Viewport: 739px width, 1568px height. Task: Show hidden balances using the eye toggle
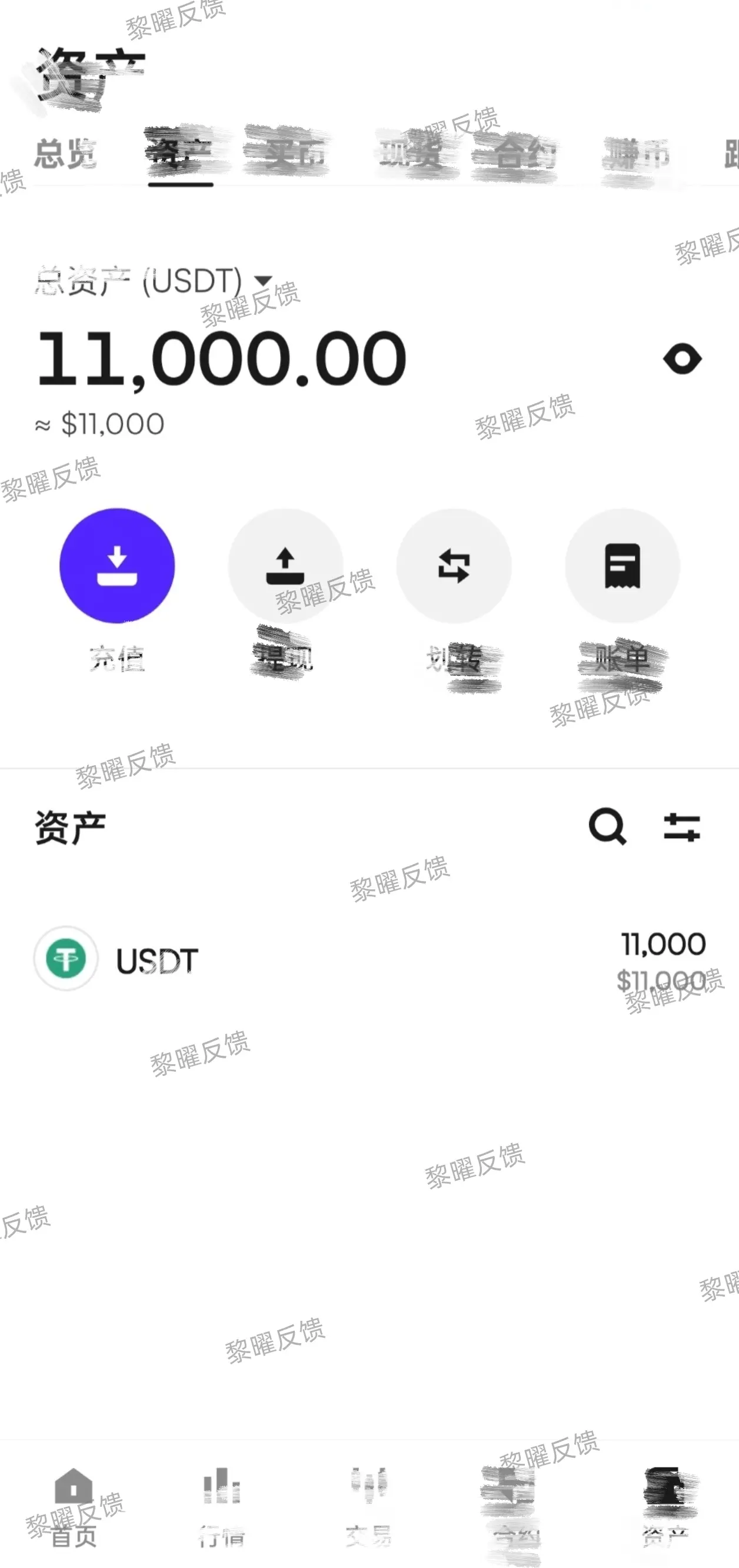(x=683, y=359)
